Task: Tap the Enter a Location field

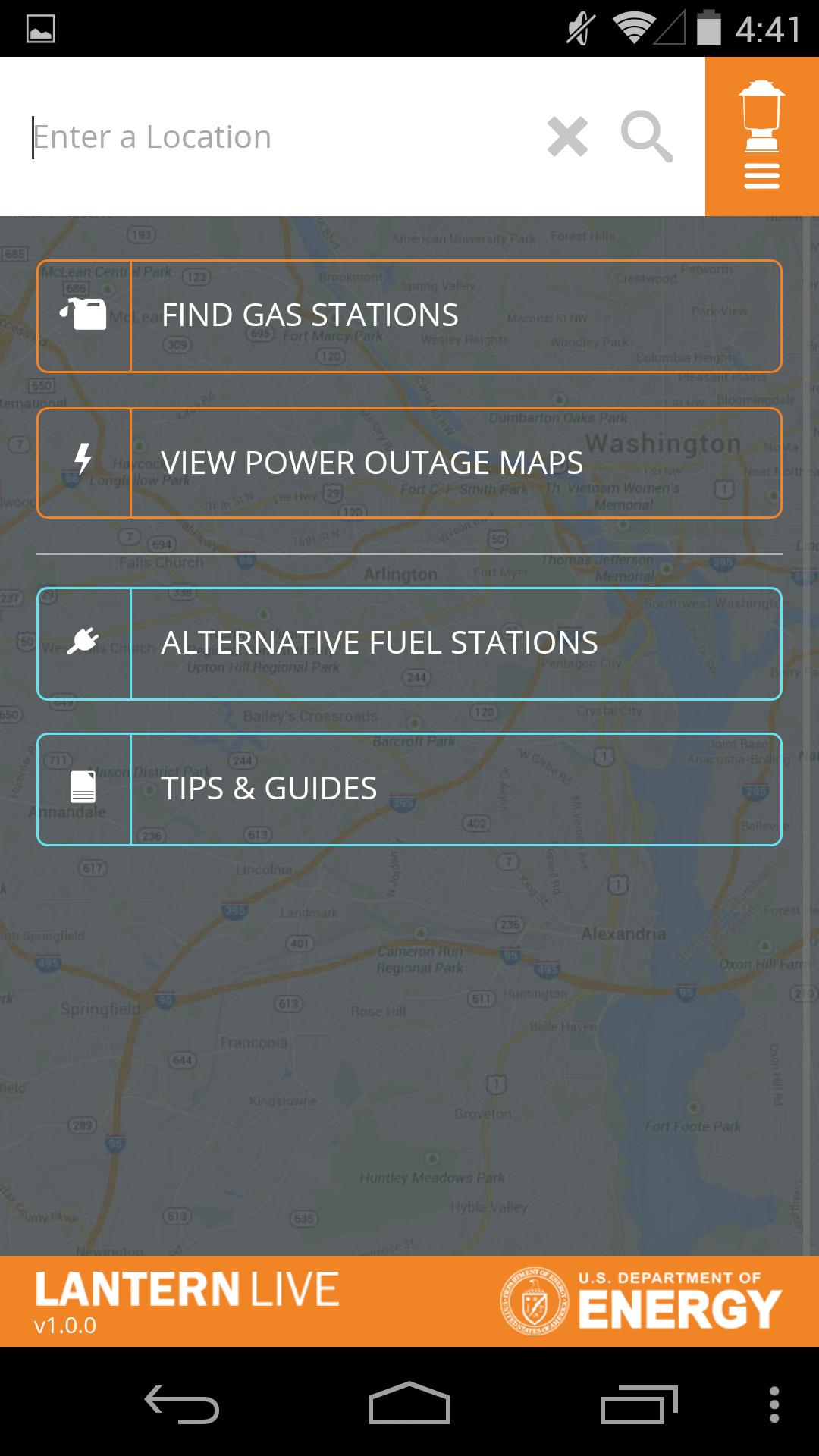Action: click(x=281, y=137)
